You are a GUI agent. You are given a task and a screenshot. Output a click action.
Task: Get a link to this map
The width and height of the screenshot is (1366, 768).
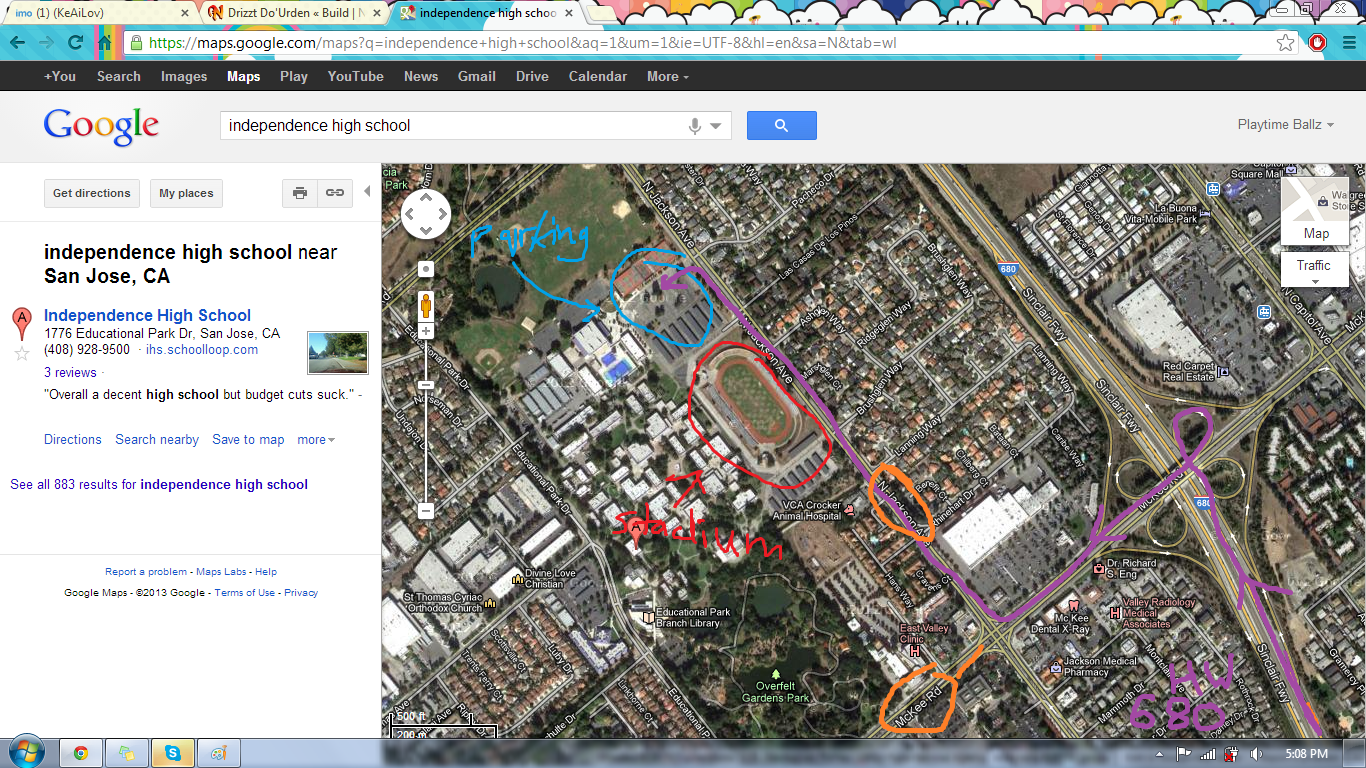coord(335,193)
